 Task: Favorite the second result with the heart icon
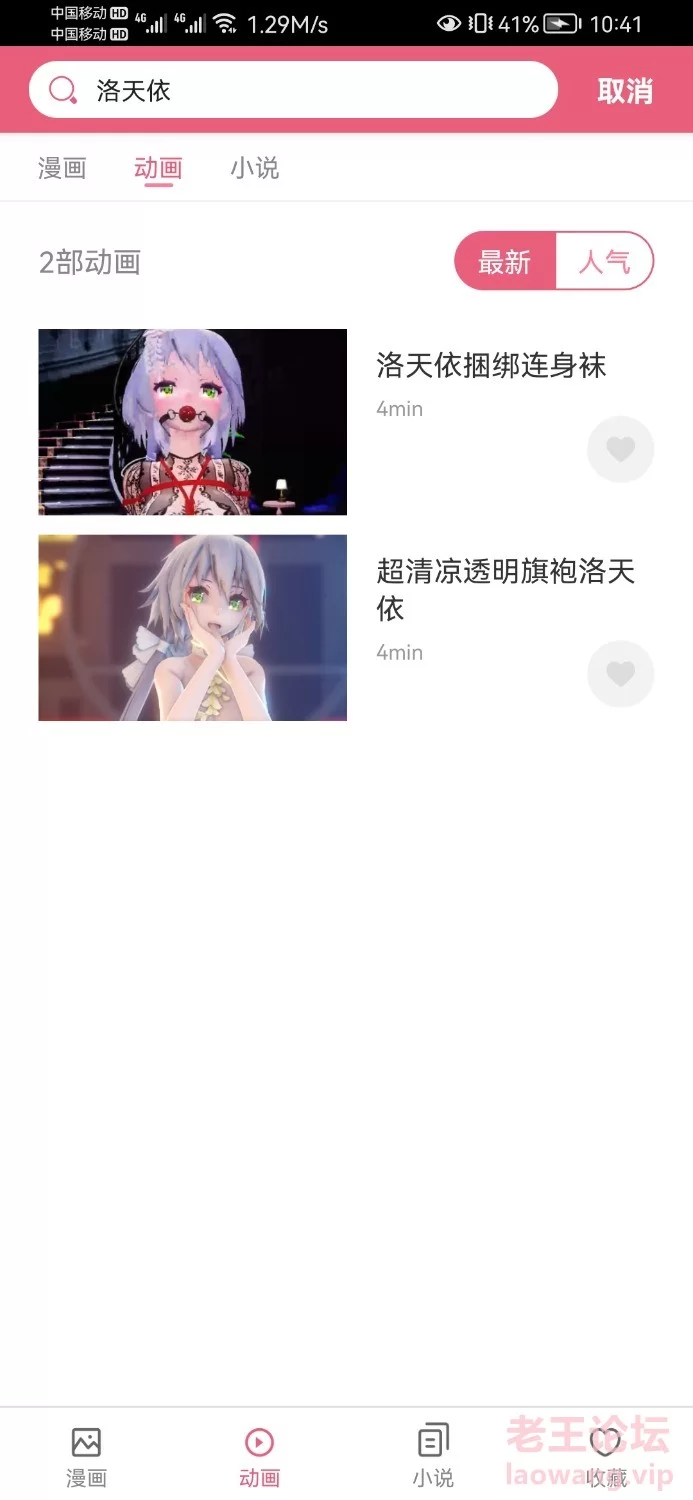coord(621,674)
